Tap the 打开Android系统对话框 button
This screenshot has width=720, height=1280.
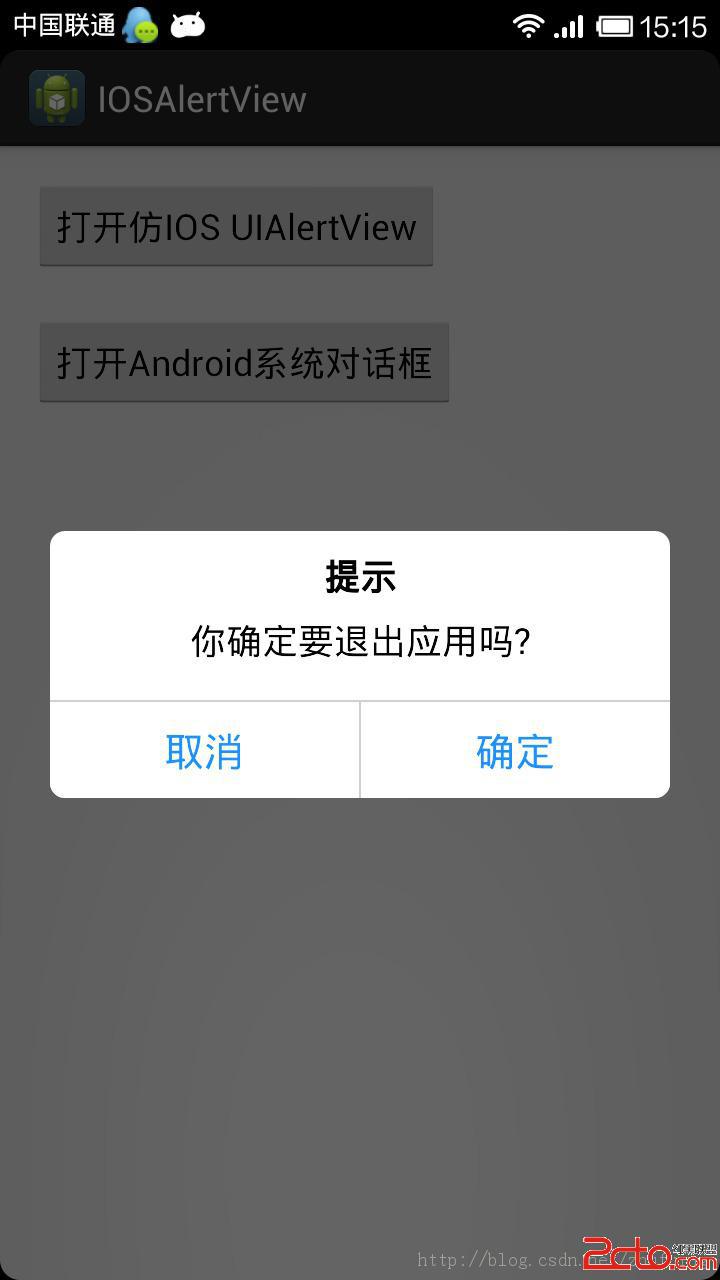click(x=244, y=362)
